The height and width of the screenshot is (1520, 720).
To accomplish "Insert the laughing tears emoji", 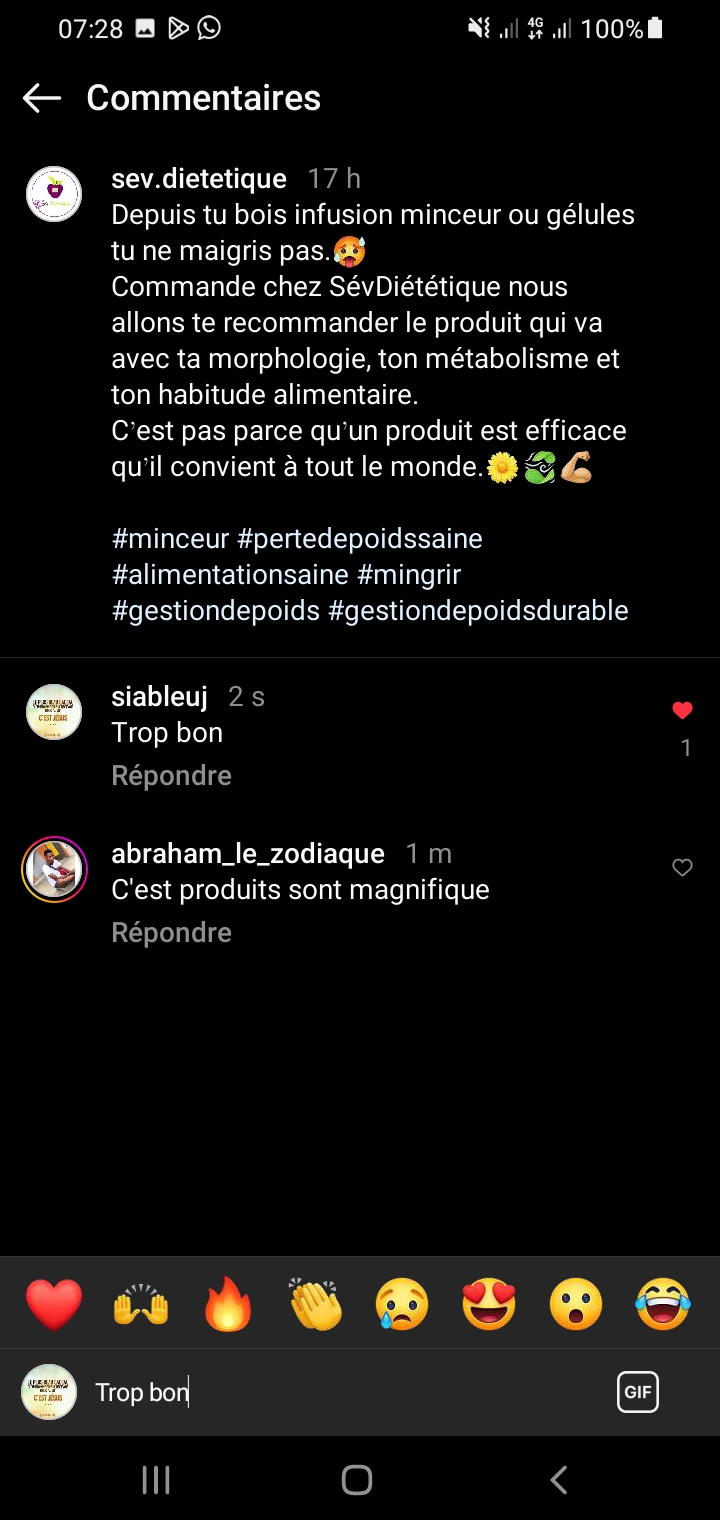I will coord(663,1304).
